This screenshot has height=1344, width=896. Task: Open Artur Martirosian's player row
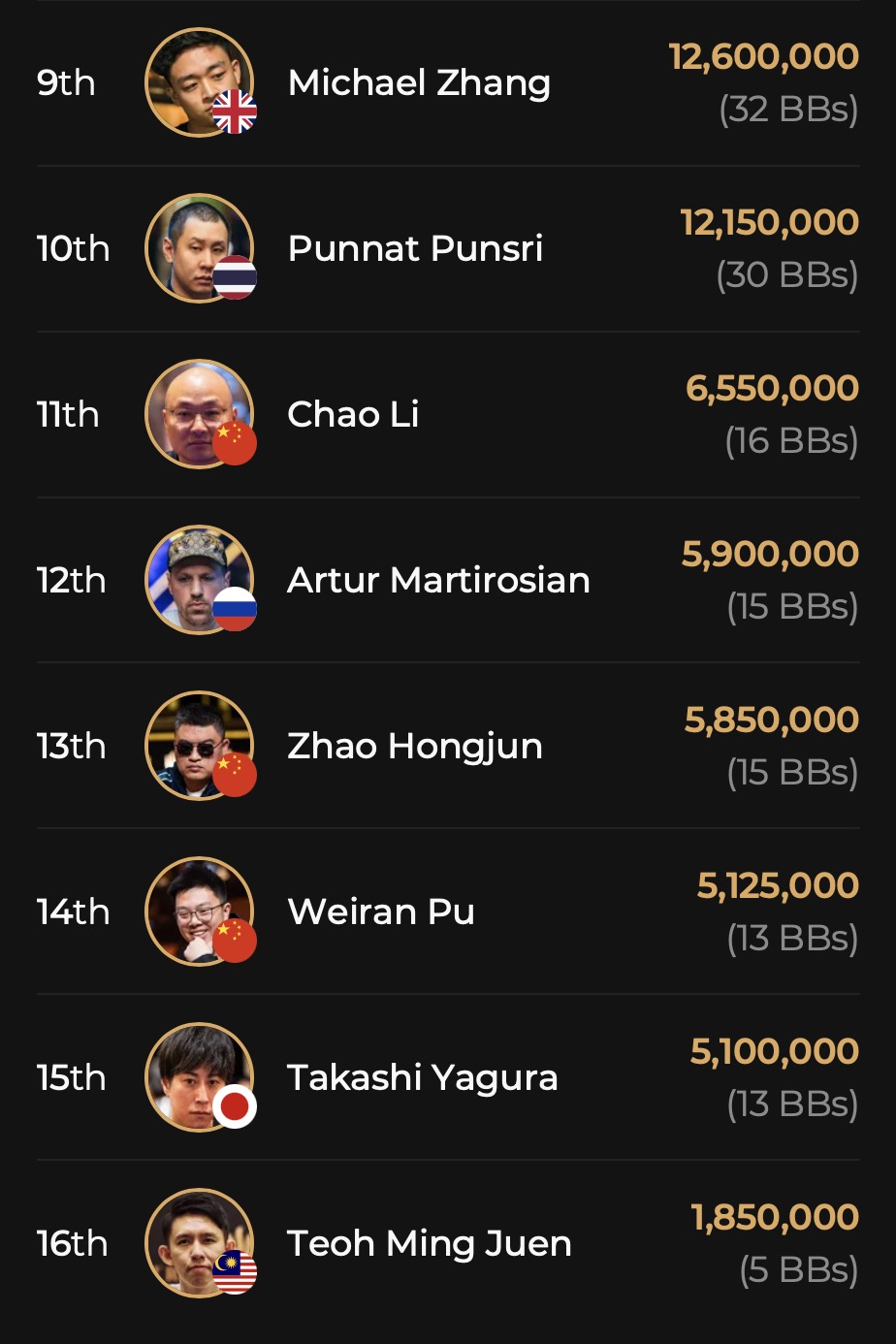click(x=438, y=581)
